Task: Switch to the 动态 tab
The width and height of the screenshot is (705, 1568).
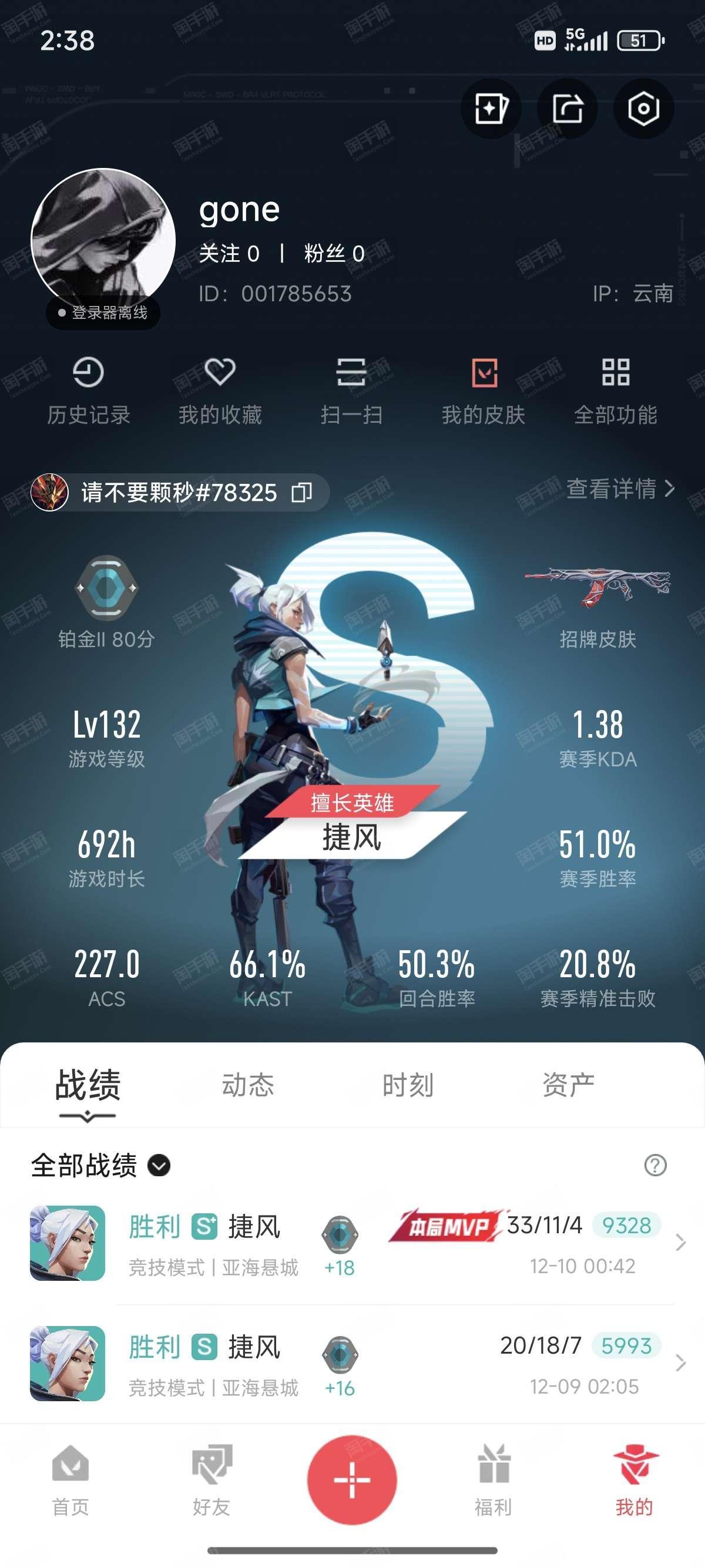Action: (248, 1085)
